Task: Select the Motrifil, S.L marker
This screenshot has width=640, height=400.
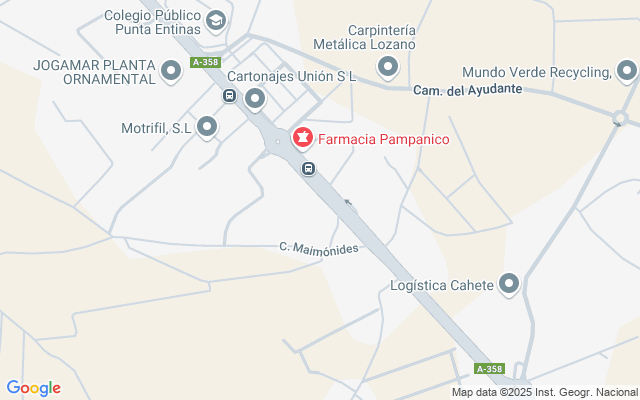Action: (x=207, y=127)
